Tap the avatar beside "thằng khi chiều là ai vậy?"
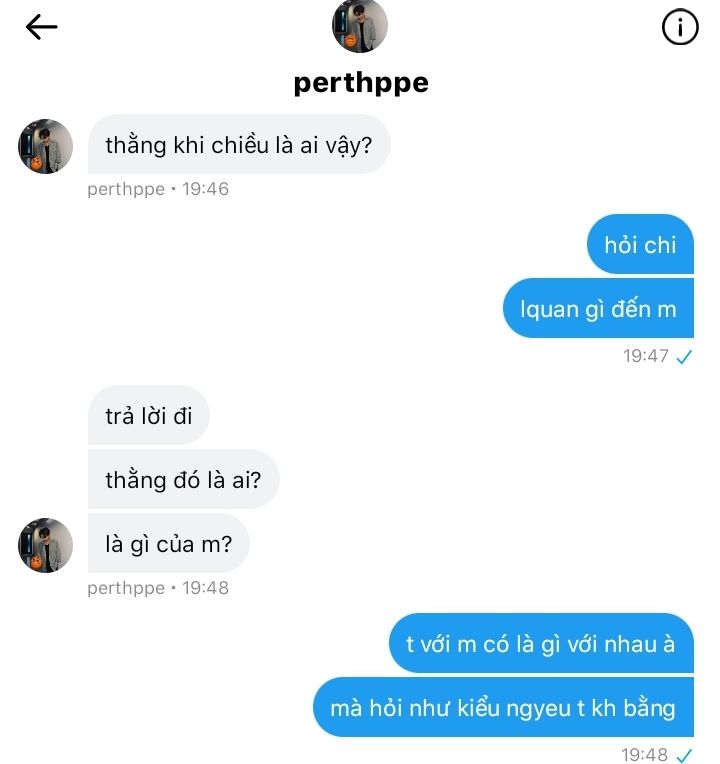The height and width of the screenshot is (764, 720). [46, 147]
